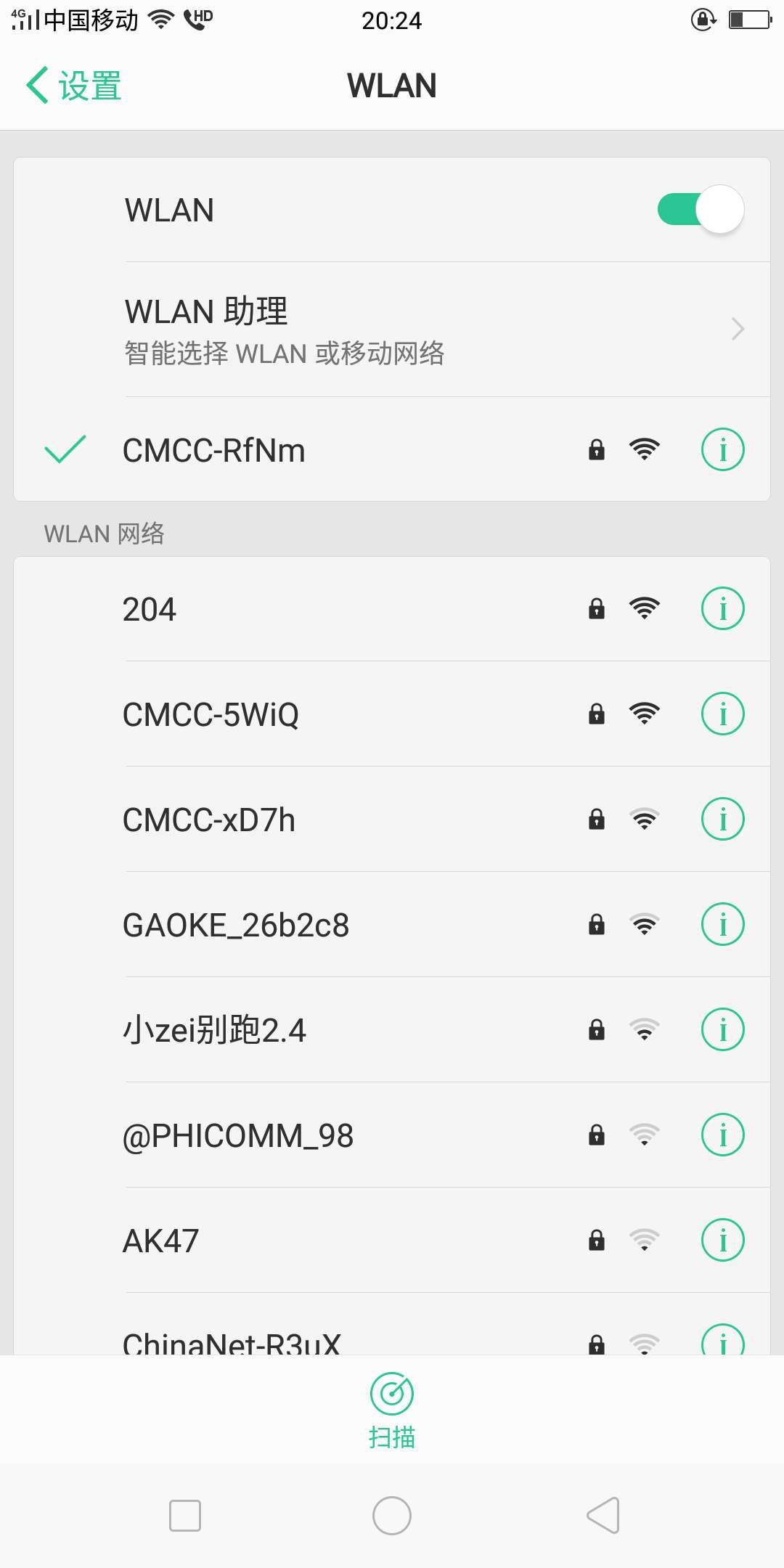View details icon for network 204
Viewport: 784px width, 1568px height.
[722, 609]
